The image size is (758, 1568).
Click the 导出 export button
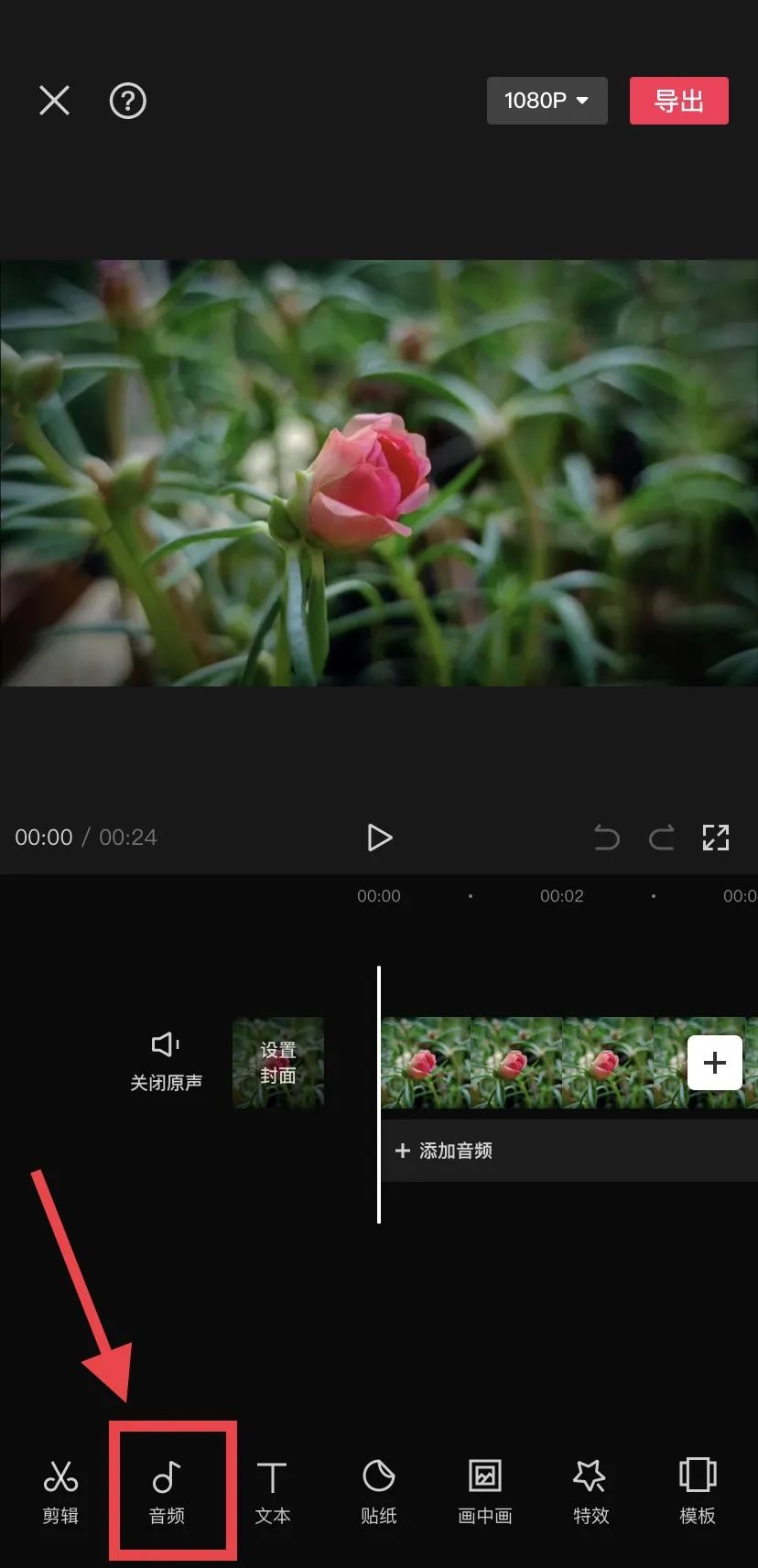click(x=678, y=101)
